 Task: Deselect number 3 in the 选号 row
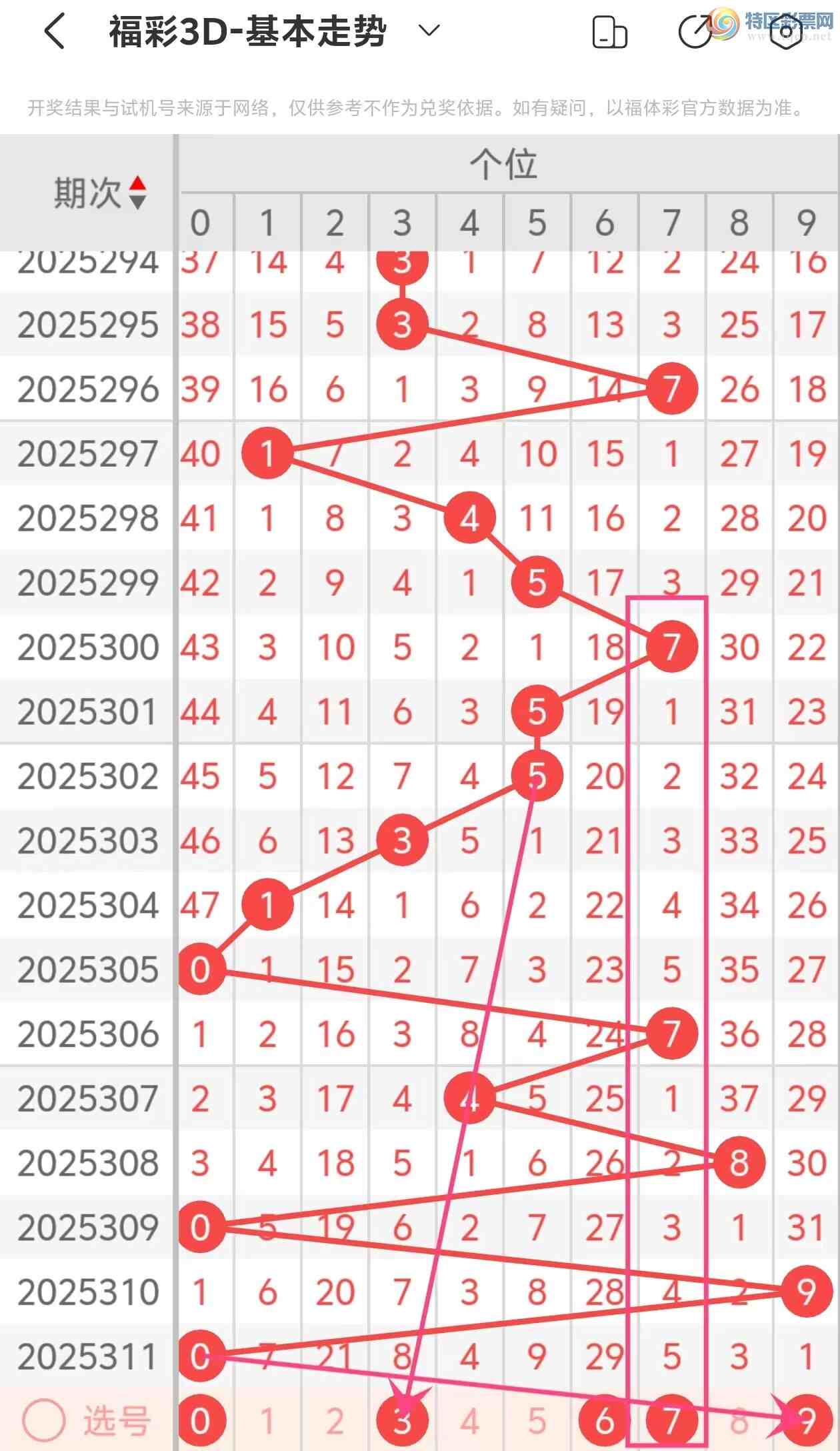point(402,1421)
